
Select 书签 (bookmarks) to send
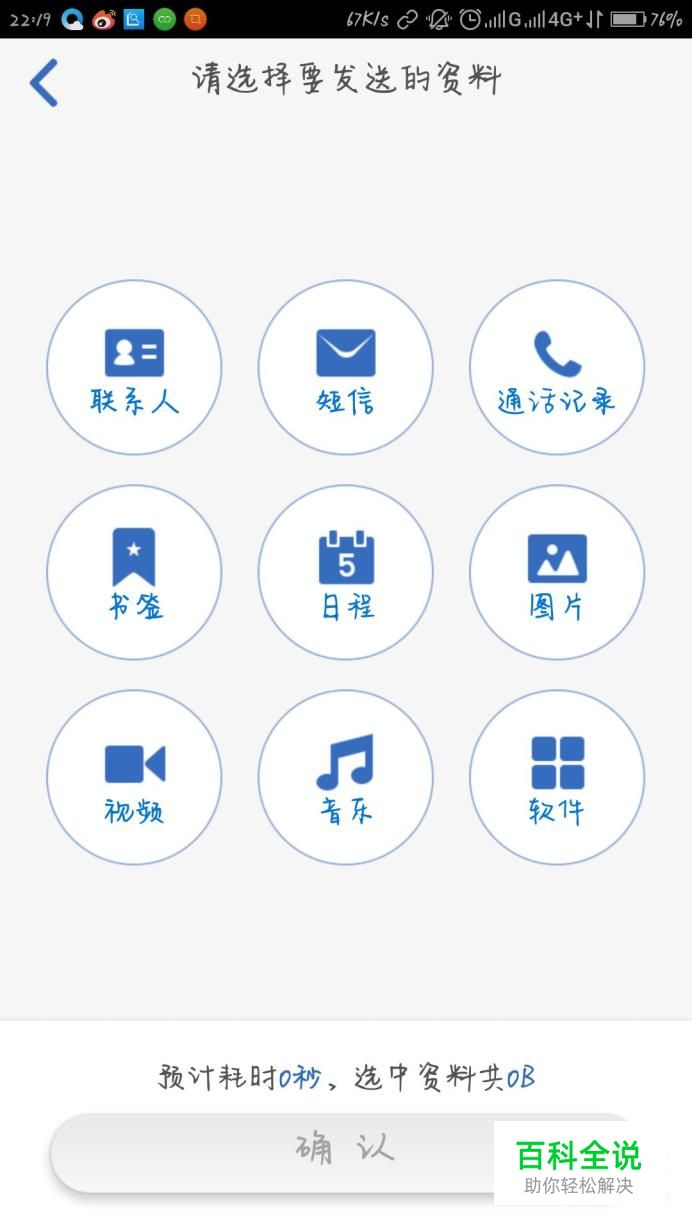(134, 572)
